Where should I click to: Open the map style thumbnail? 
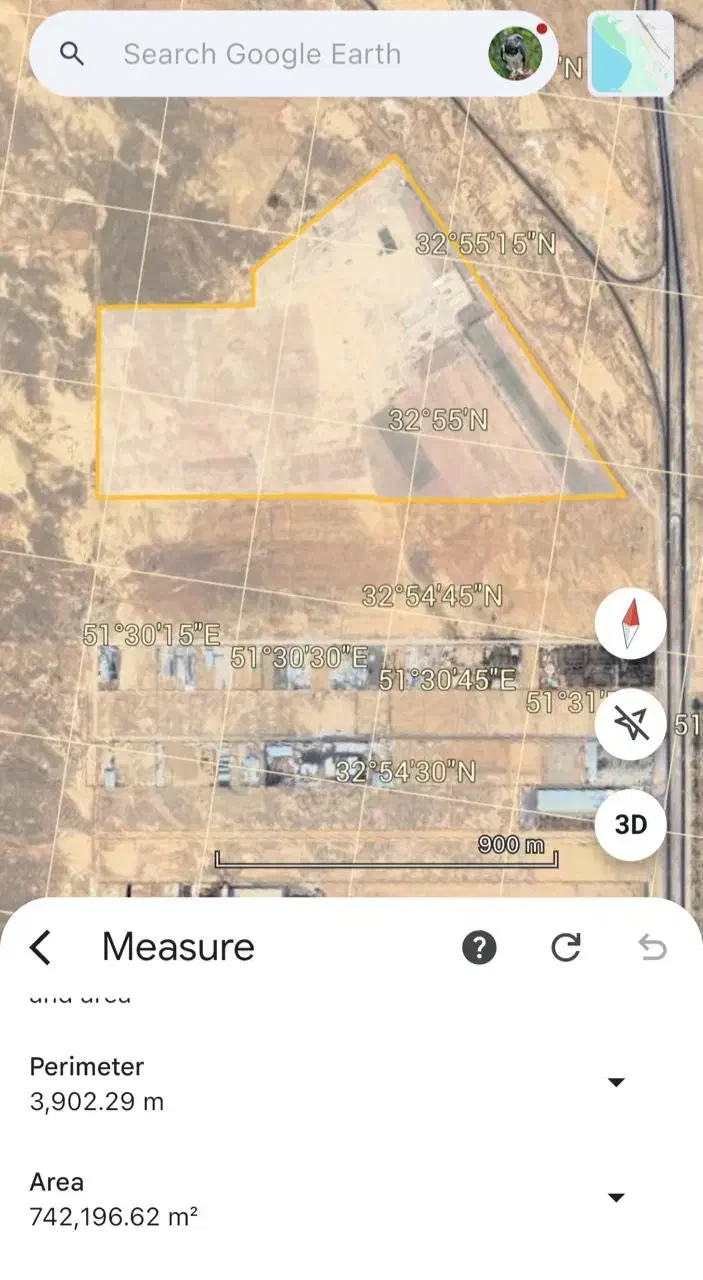click(630, 54)
